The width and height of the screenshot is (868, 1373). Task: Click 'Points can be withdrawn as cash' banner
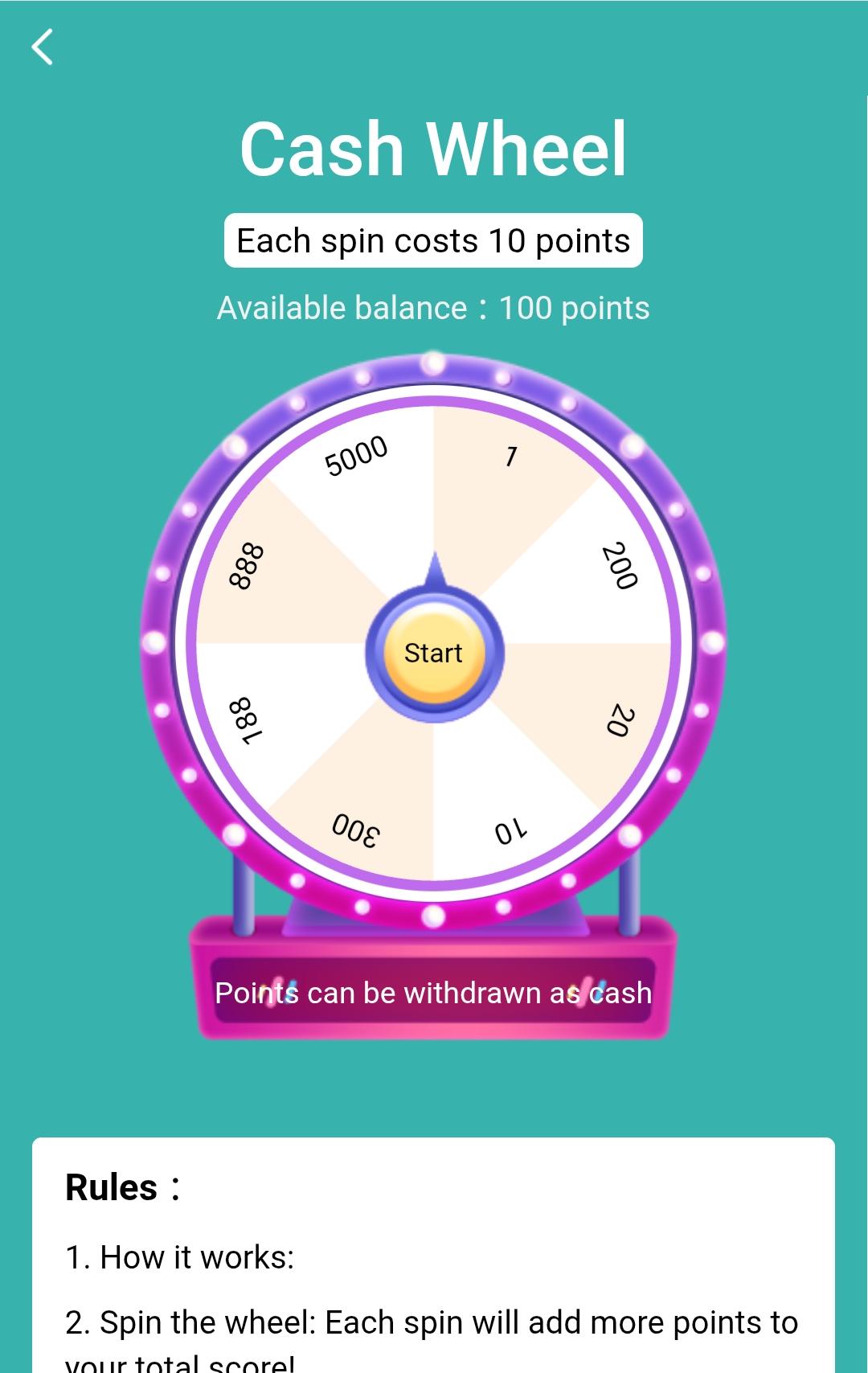click(x=434, y=993)
